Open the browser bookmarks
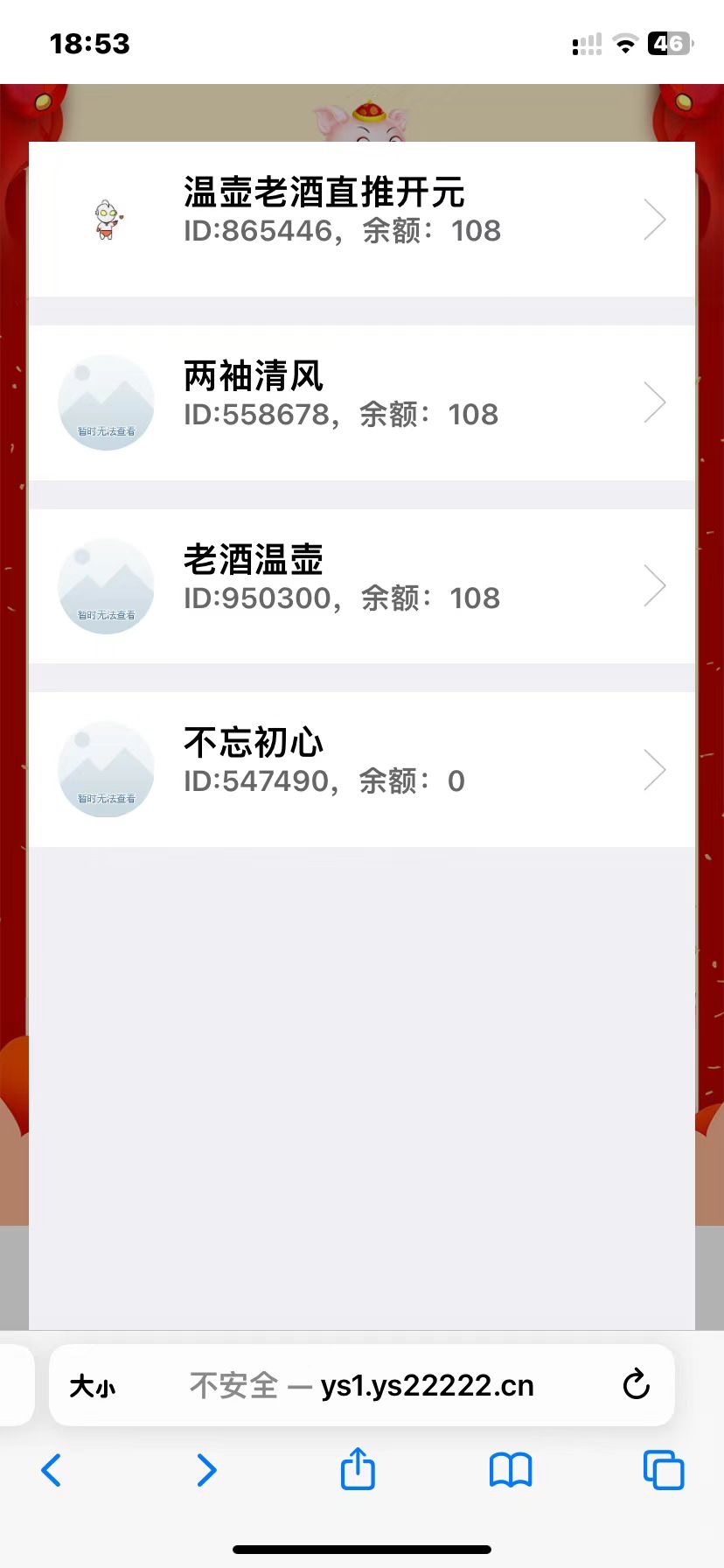724x1568 pixels. coord(511,1470)
